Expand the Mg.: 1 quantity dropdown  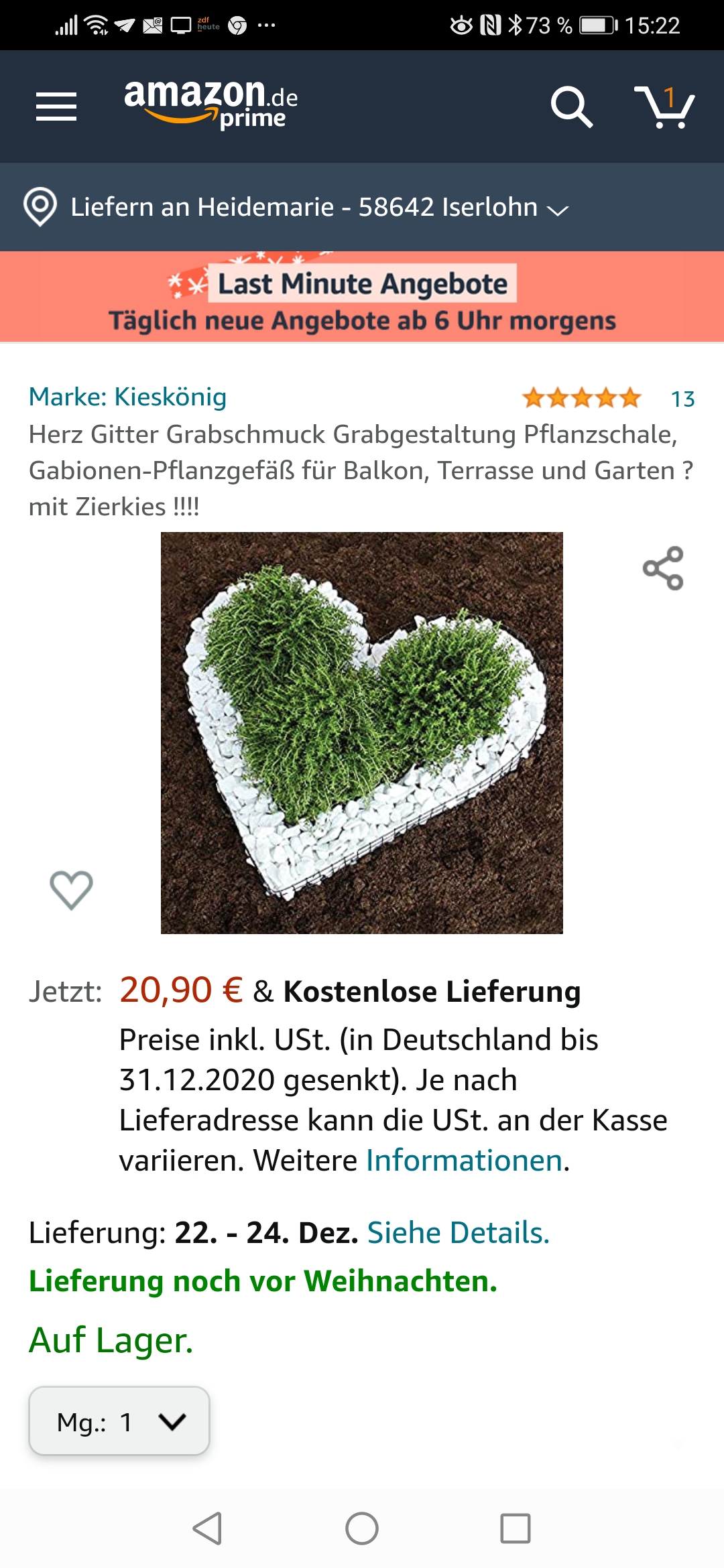[x=119, y=1421]
